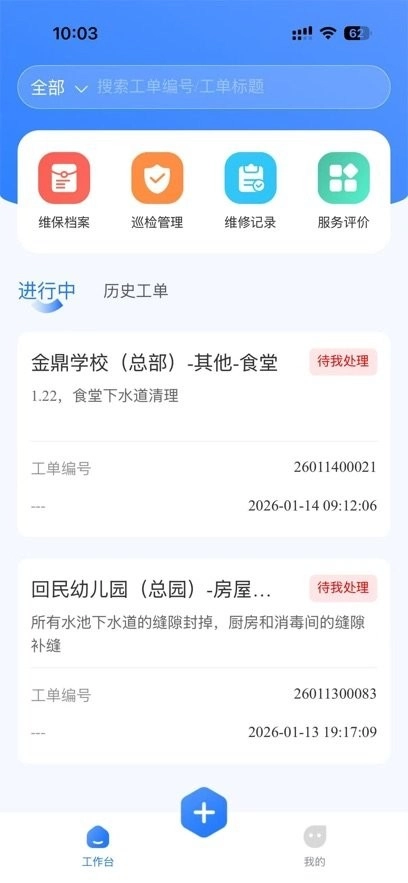Go to 巡检管理
The height and width of the screenshot is (883, 408).
tap(157, 191)
